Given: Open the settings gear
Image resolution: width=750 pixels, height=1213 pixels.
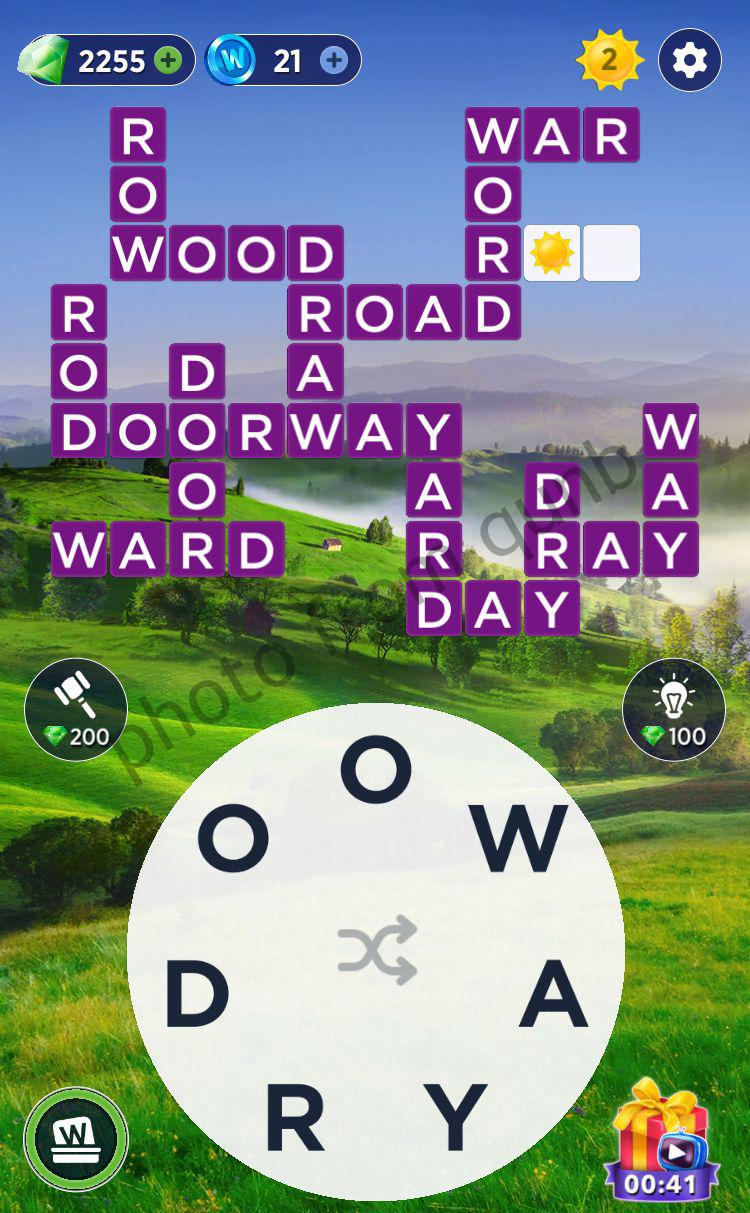Looking at the screenshot, I should [x=690, y=61].
